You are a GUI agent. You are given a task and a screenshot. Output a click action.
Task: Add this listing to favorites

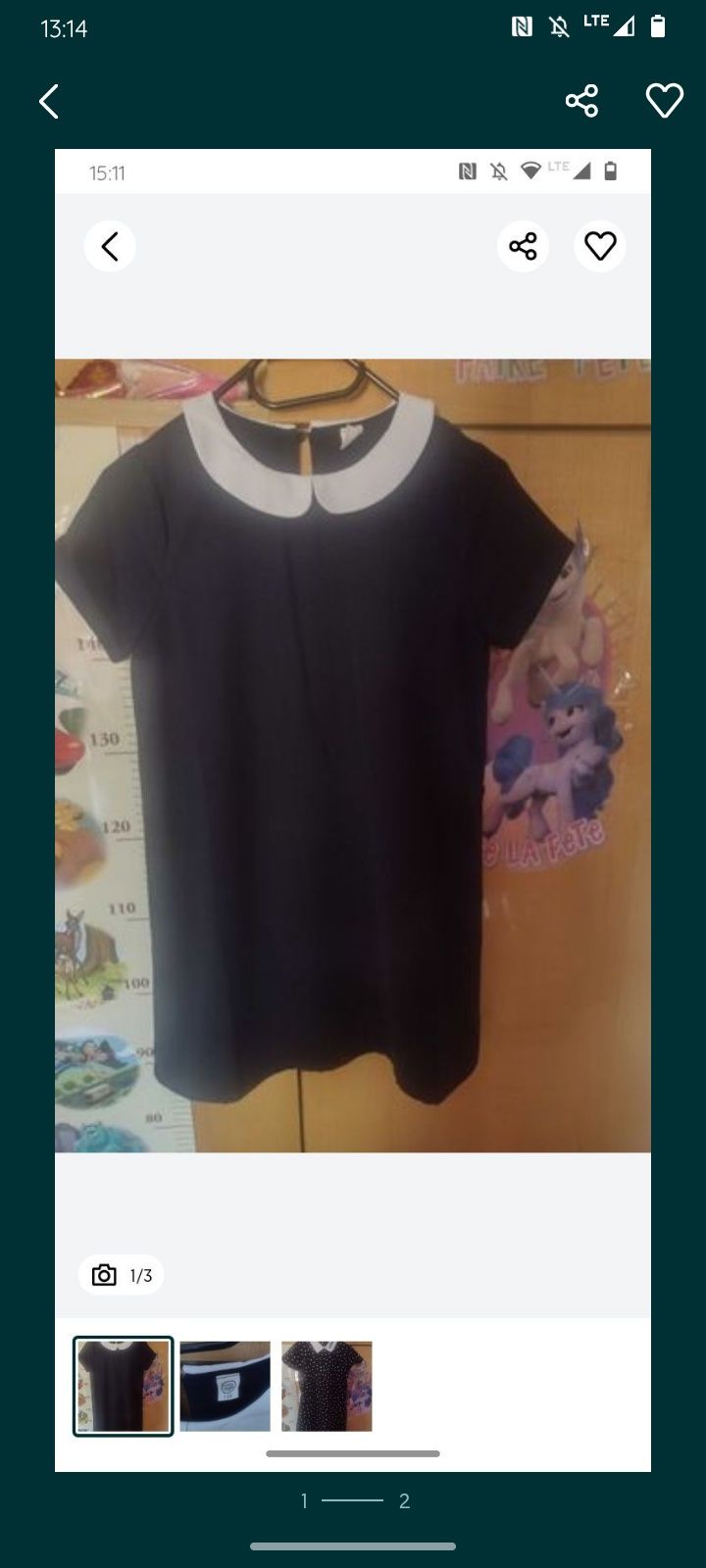pos(664,101)
